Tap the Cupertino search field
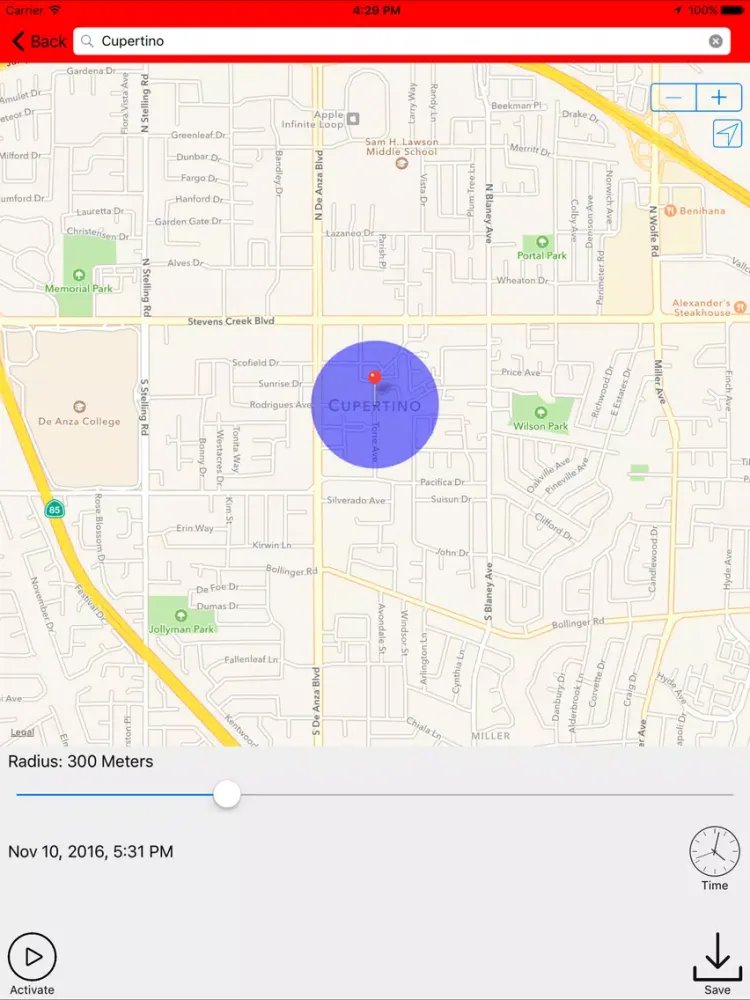Viewport: 750px width, 1000px height. 400,41
